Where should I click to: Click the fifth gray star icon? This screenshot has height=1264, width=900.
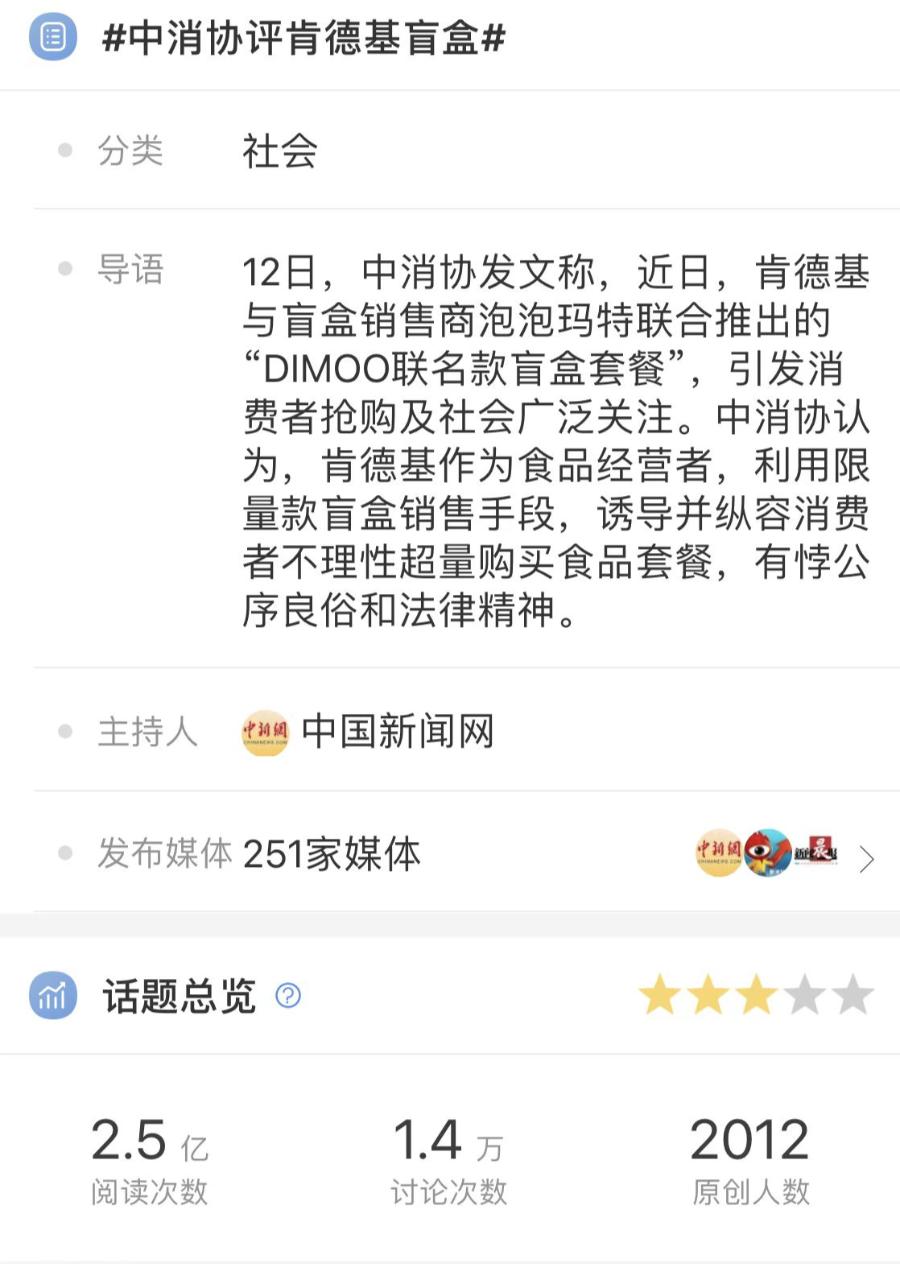point(849,991)
